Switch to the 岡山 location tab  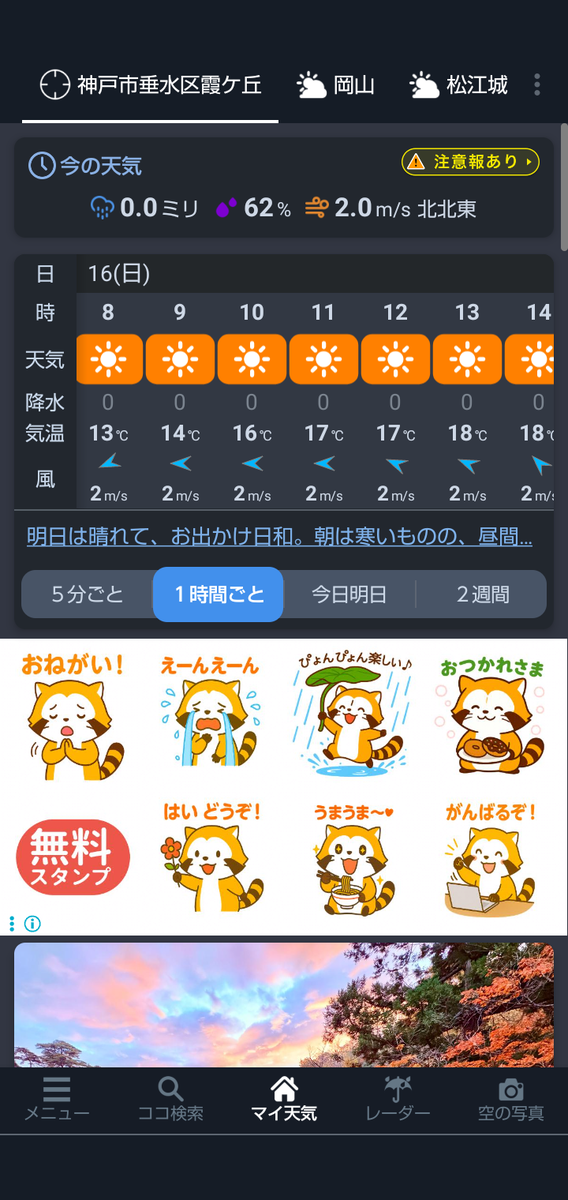336,85
